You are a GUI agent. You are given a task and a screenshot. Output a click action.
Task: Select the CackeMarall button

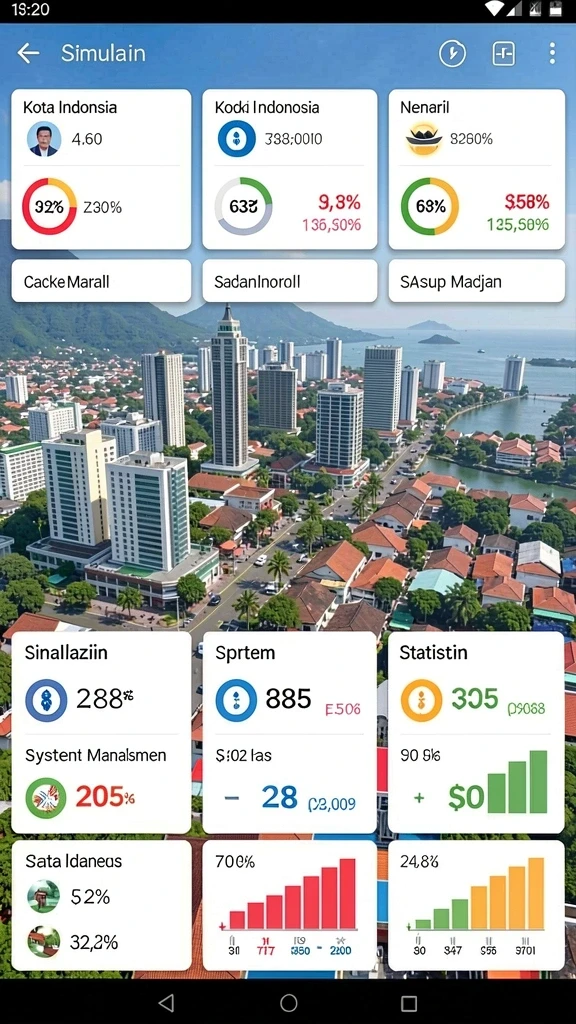click(101, 281)
